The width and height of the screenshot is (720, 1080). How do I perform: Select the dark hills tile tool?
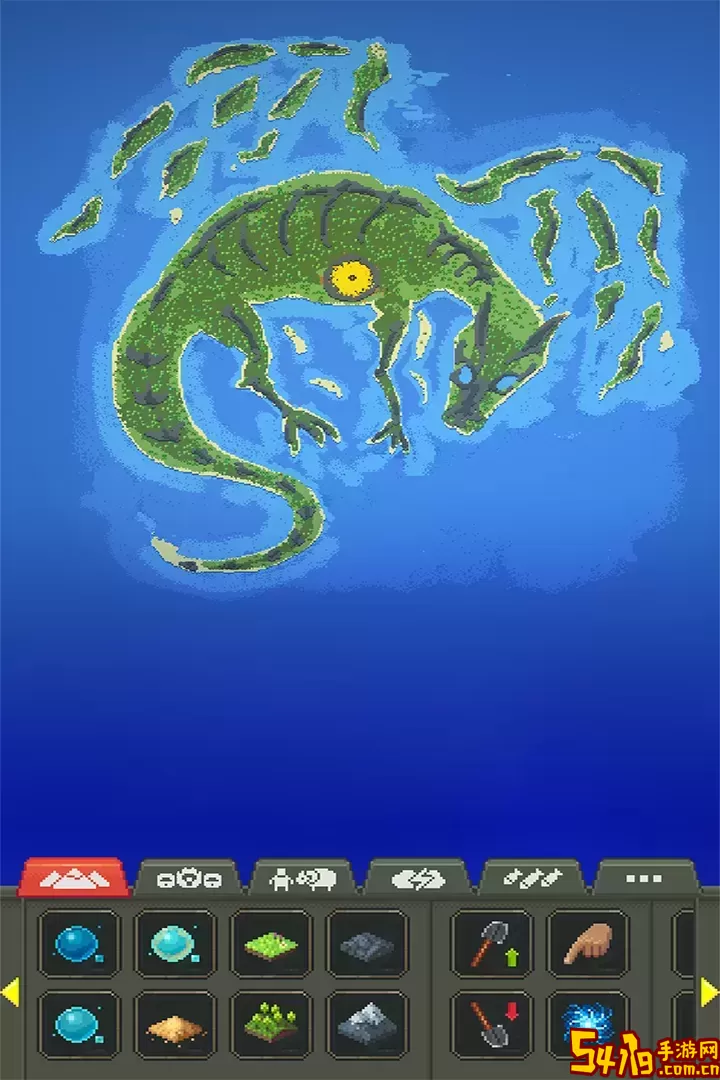pyautogui.click(x=367, y=944)
